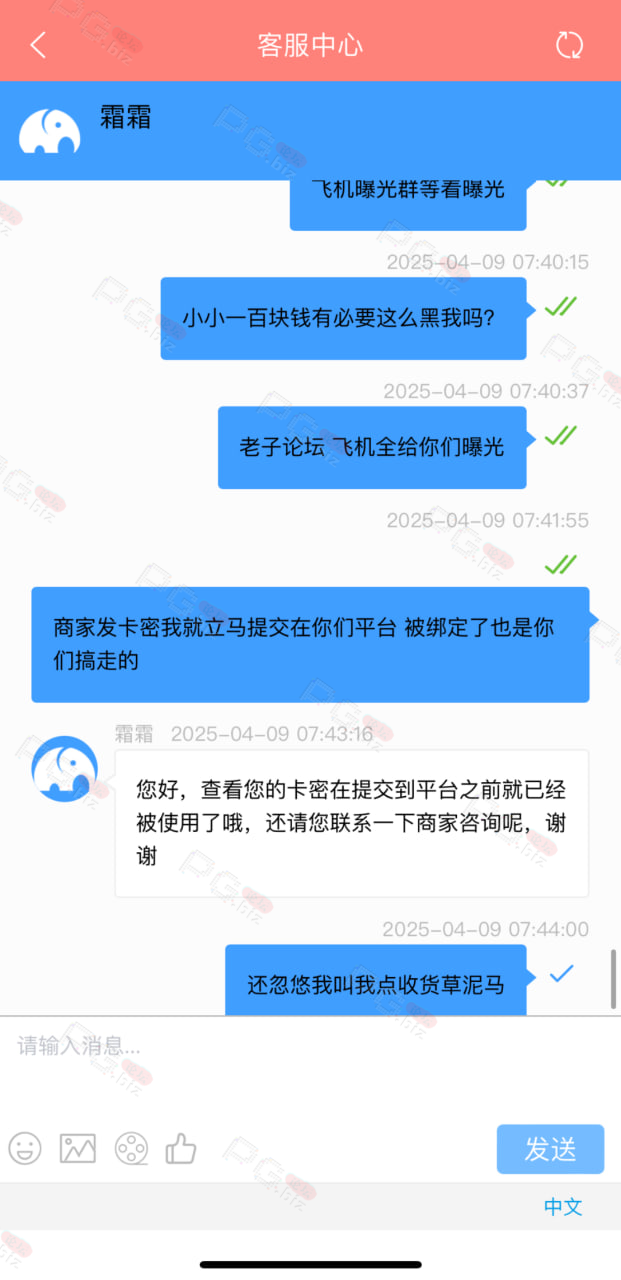The height and width of the screenshot is (1280, 621).
Task: Open the emoji picker
Action: pos(25,1148)
